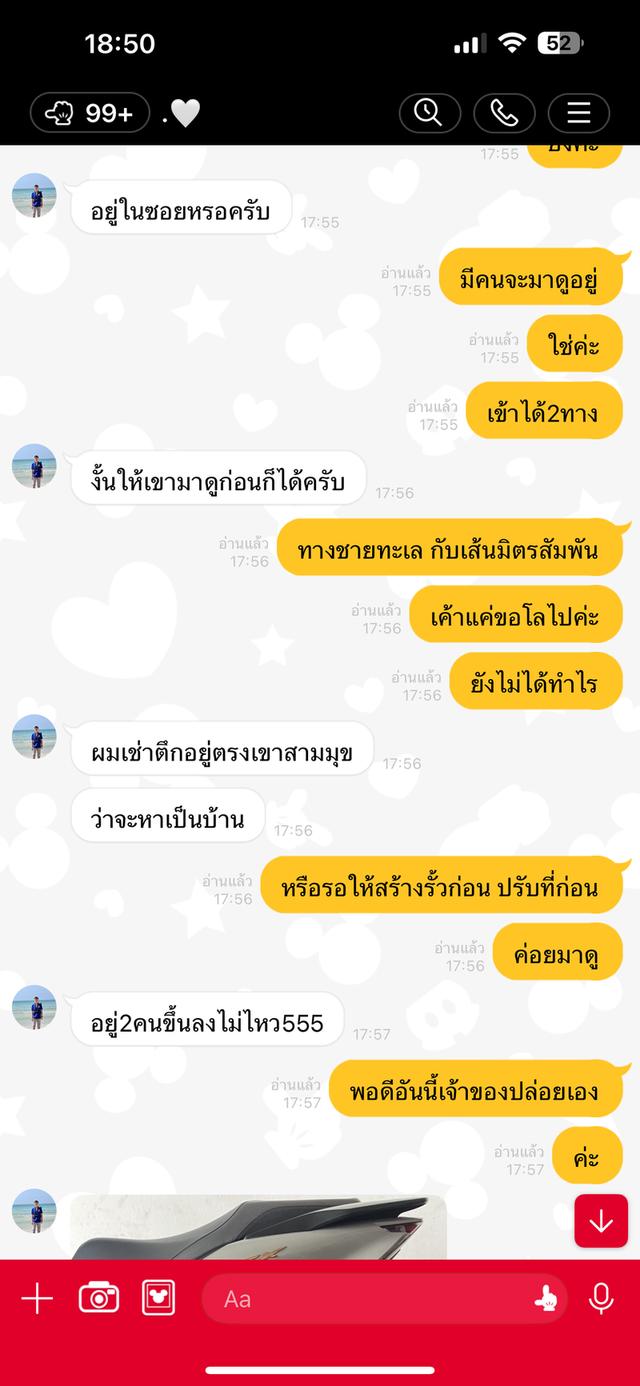The width and height of the screenshot is (640, 1386).
Task: Open the plus attachment menu
Action: [x=37, y=1298]
